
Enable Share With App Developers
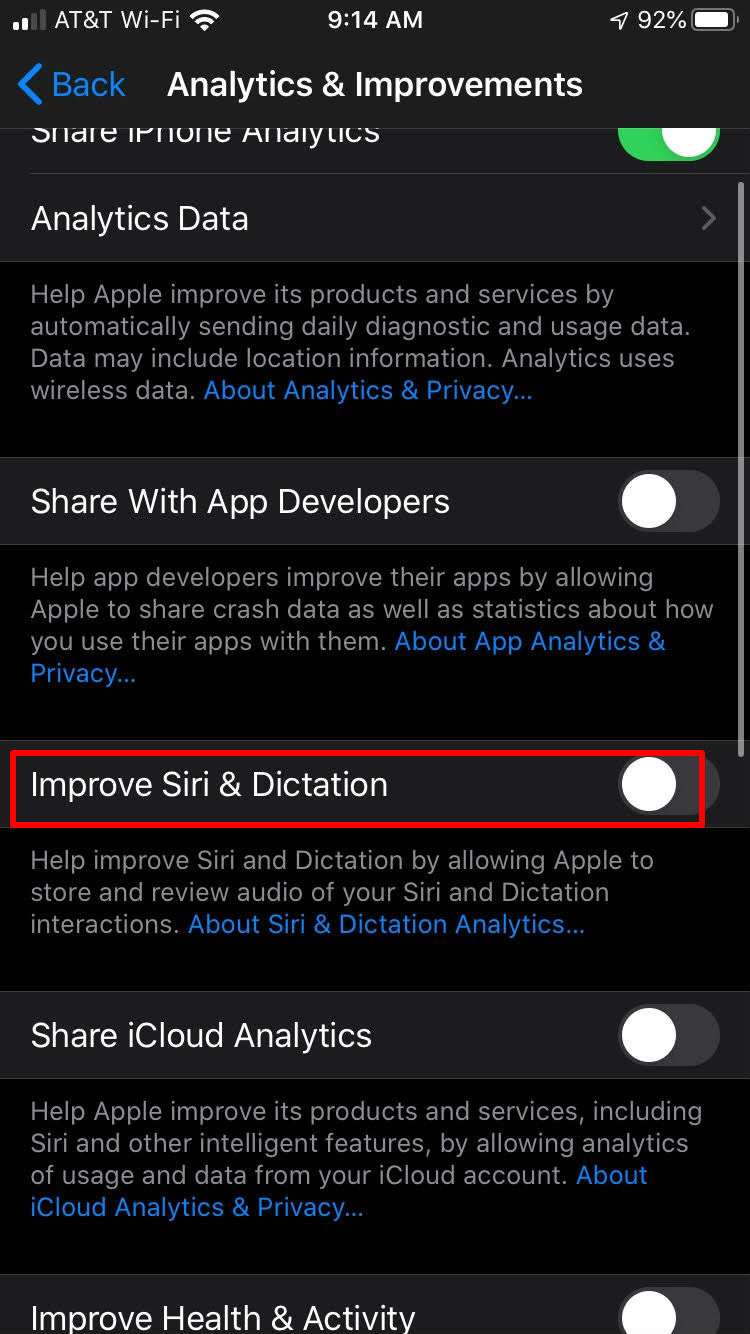click(668, 501)
